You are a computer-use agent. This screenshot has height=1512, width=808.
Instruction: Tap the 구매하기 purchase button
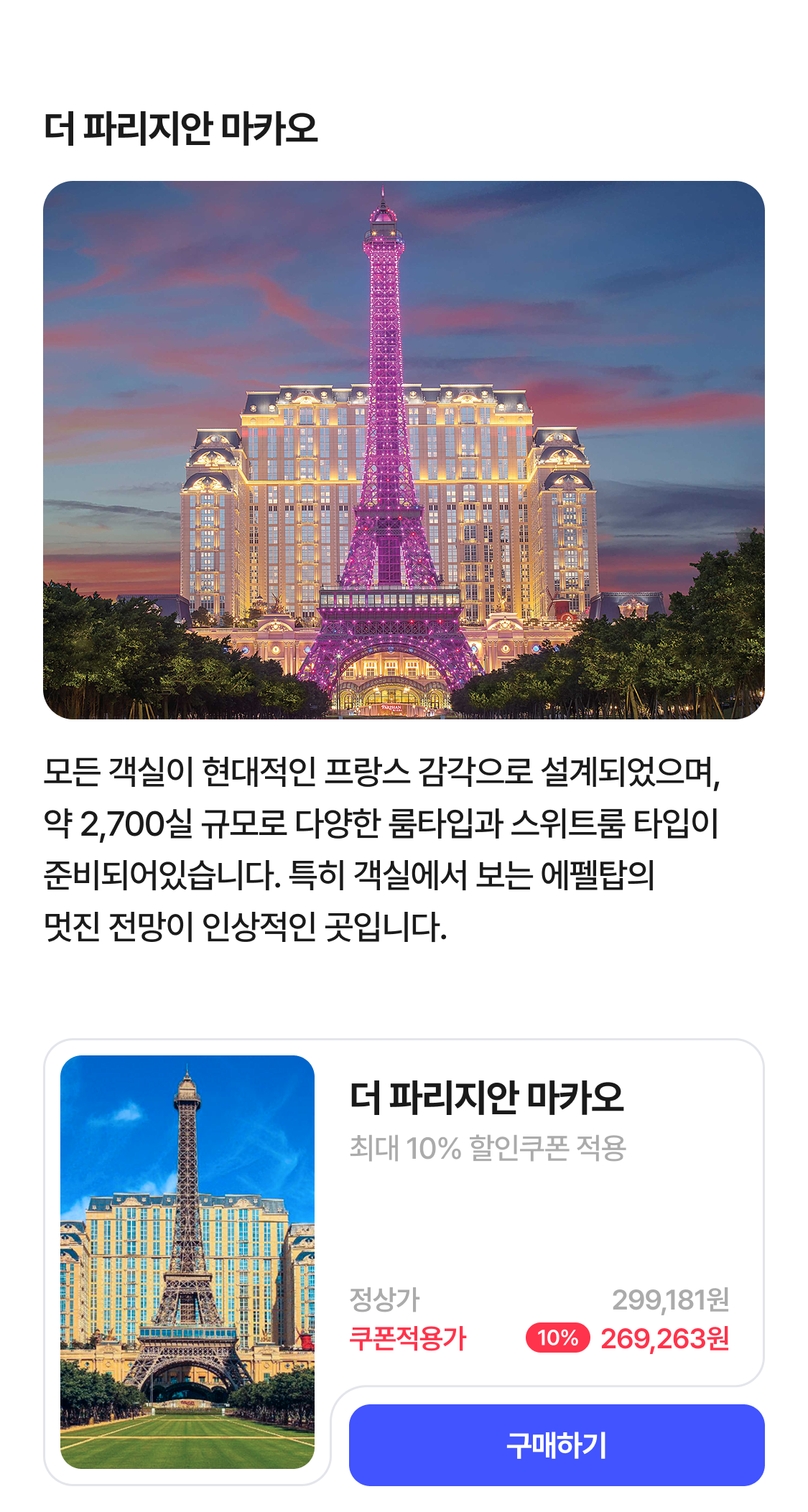tap(556, 1445)
